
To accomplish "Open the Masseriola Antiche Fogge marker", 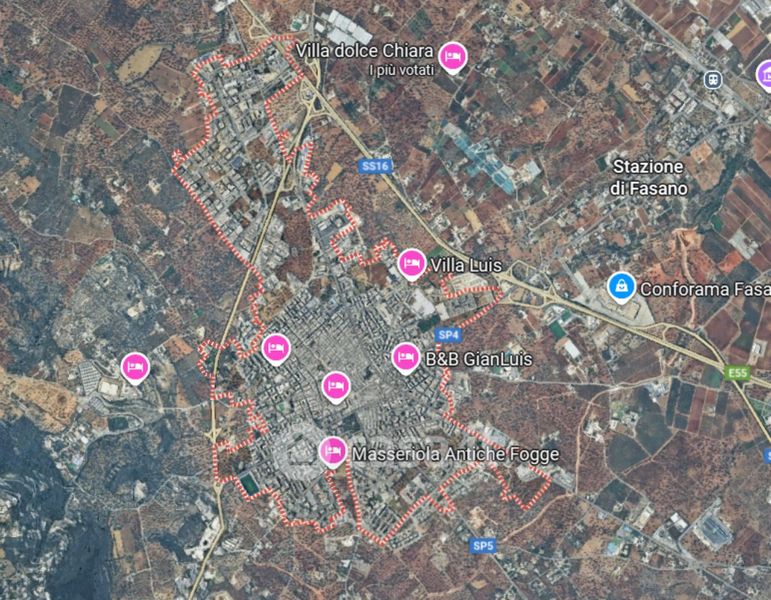I will (333, 451).
